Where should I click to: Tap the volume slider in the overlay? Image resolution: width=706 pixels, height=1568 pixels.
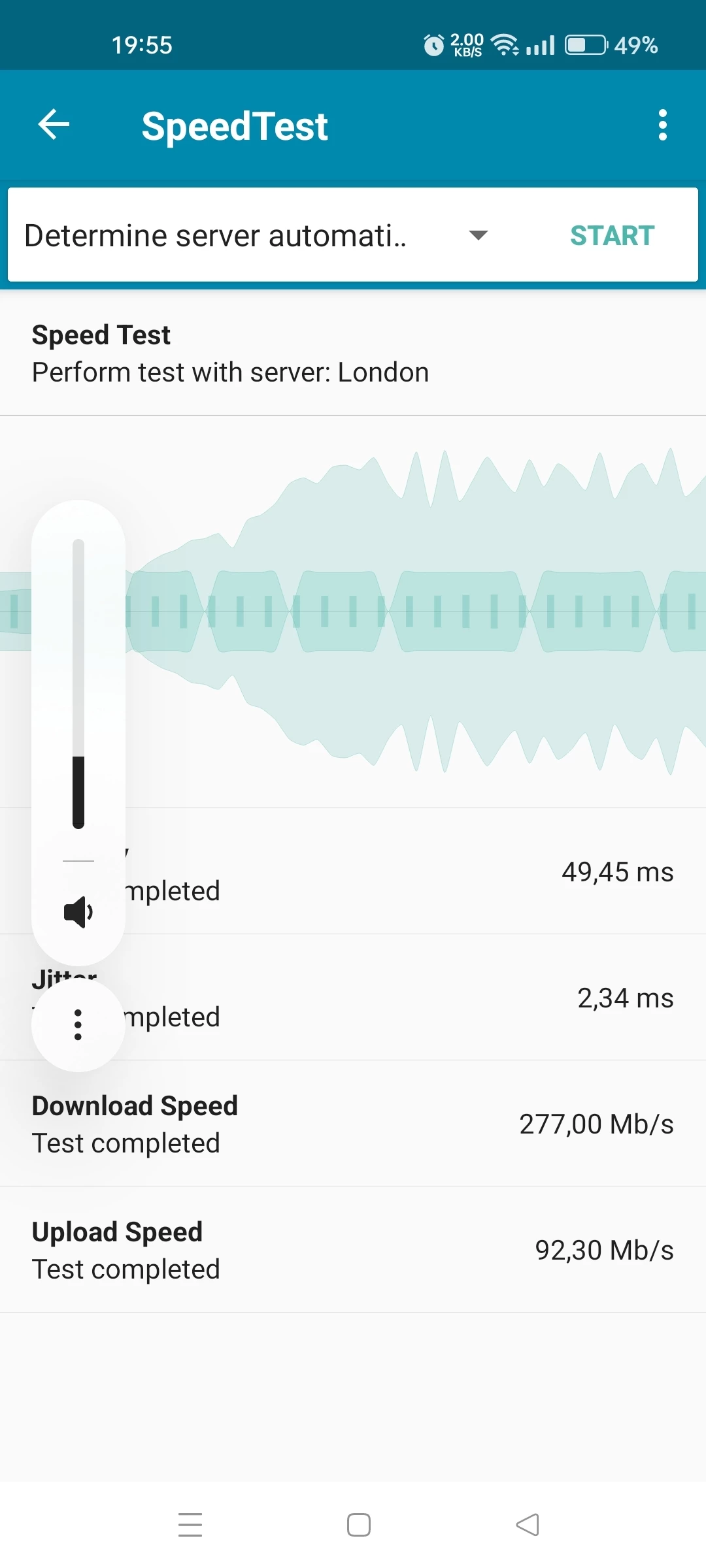(x=78, y=683)
